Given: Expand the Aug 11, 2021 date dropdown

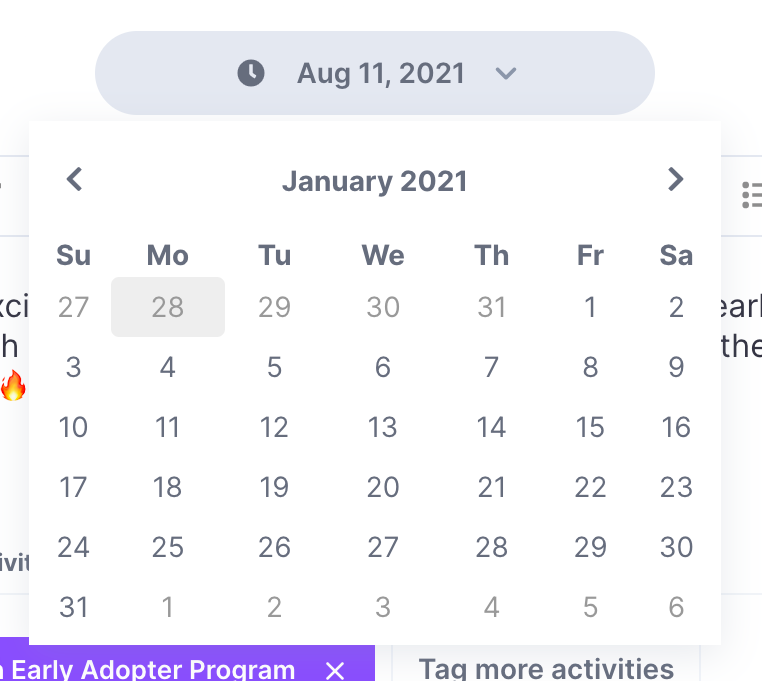Looking at the screenshot, I should [x=375, y=73].
